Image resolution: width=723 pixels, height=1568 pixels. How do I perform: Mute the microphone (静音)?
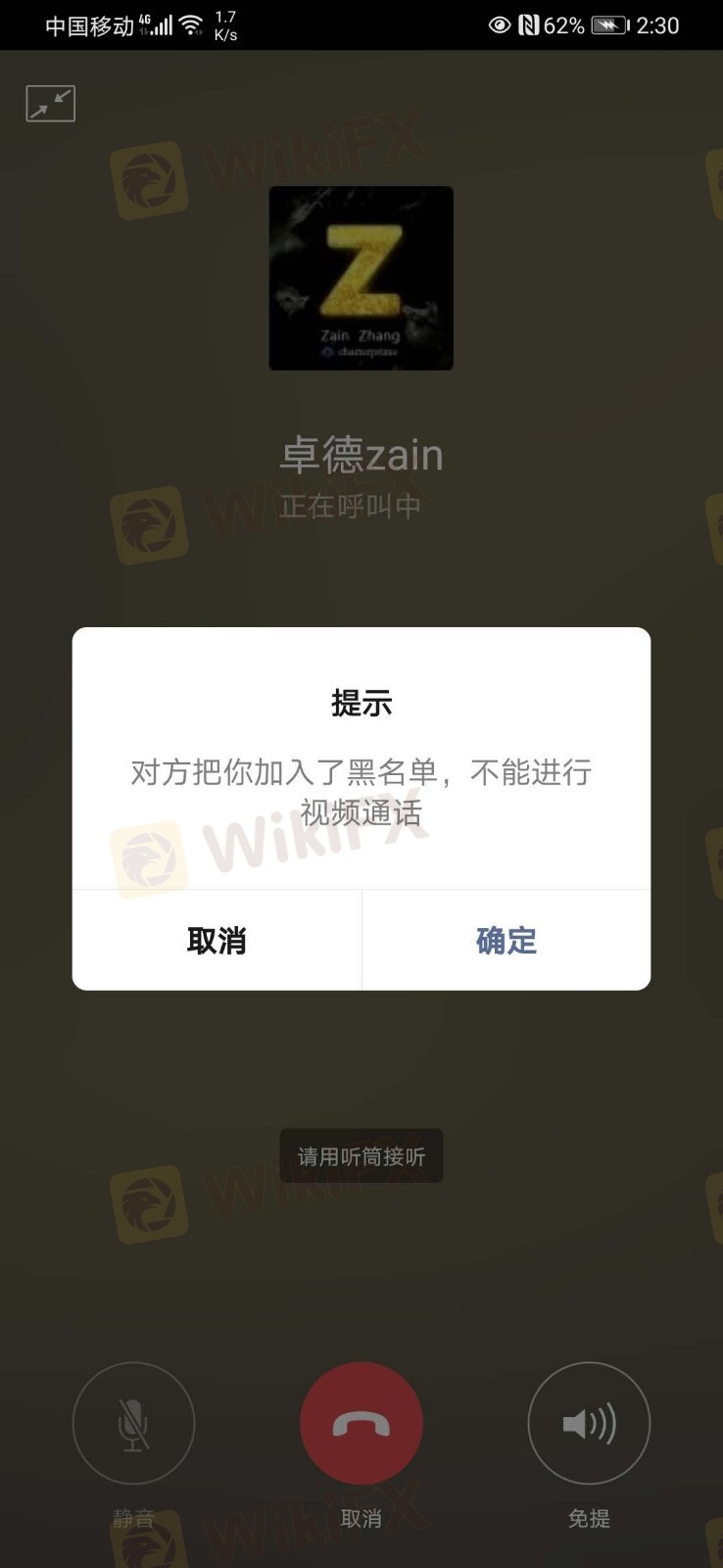133,1423
